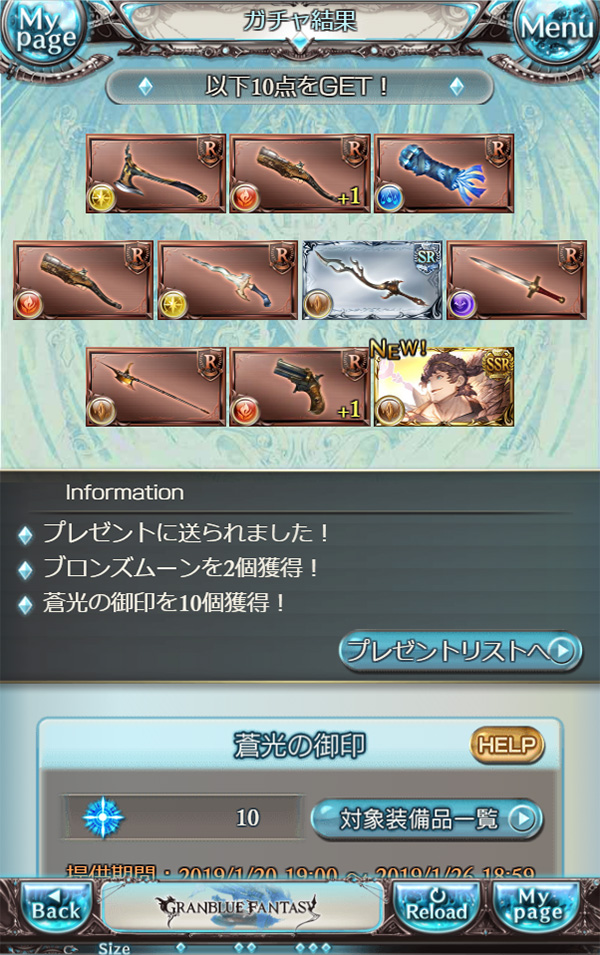The image size is (600, 955).
Task: View the light element curved saber
Action: (x=227, y=279)
